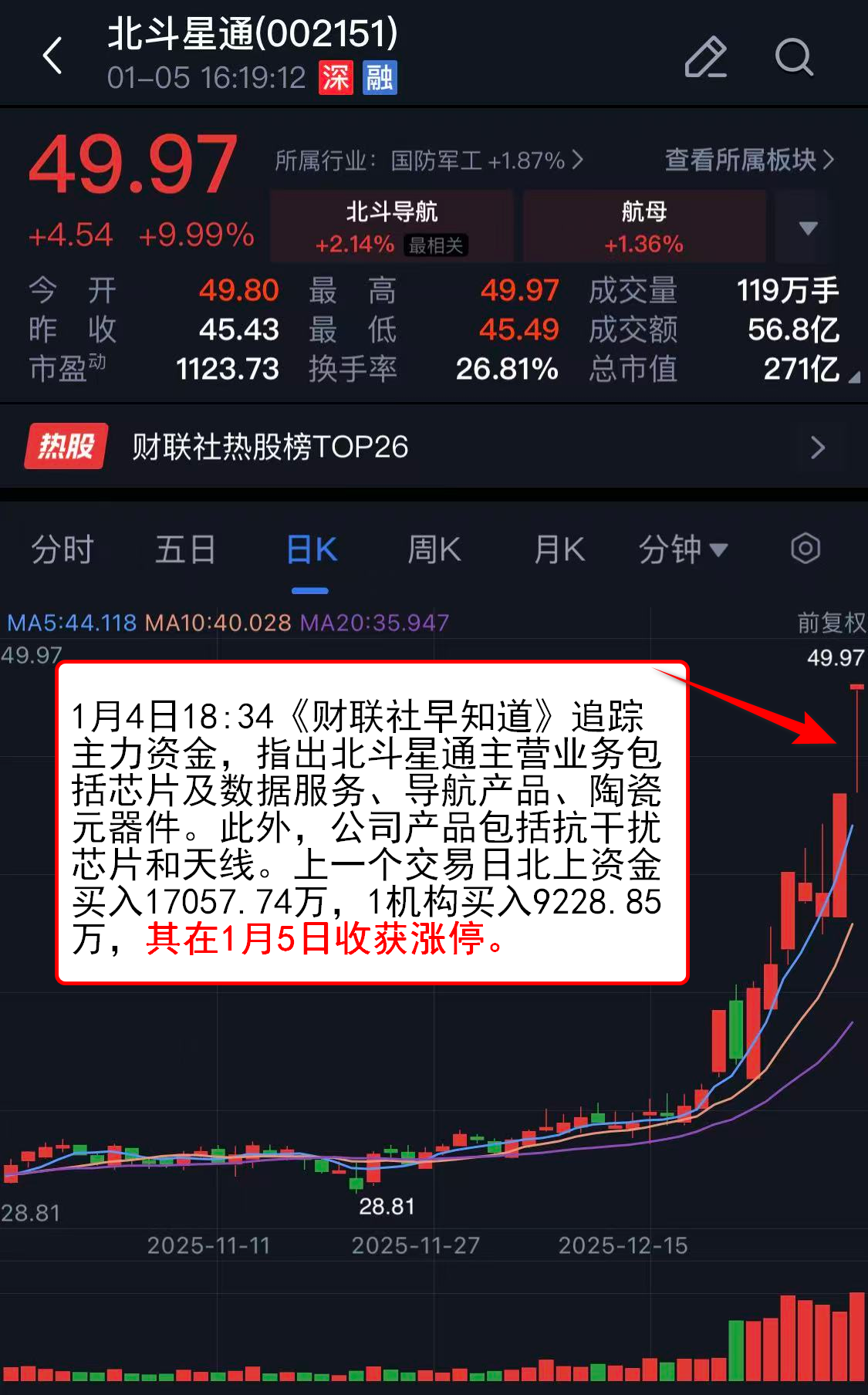The height and width of the screenshot is (1395, 868).
Task: Select the 日K chart tab
Action: [x=311, y=551]
